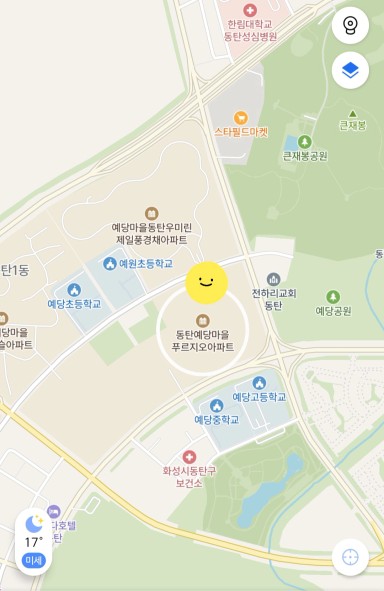
Task: Tap the yellow smiley location marker
Action: 207,282
